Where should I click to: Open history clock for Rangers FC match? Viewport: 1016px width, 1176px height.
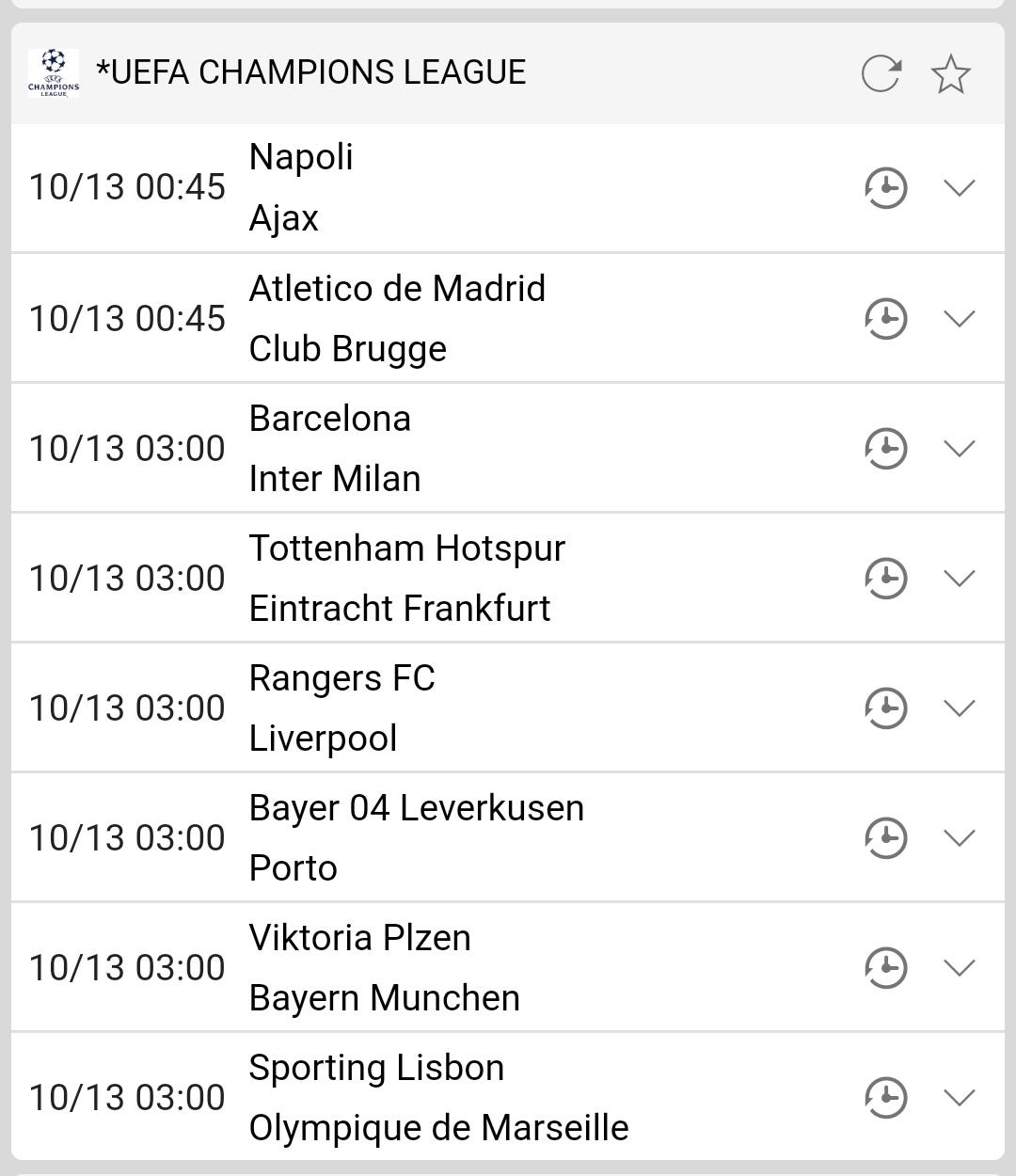(x=885, y=707)
